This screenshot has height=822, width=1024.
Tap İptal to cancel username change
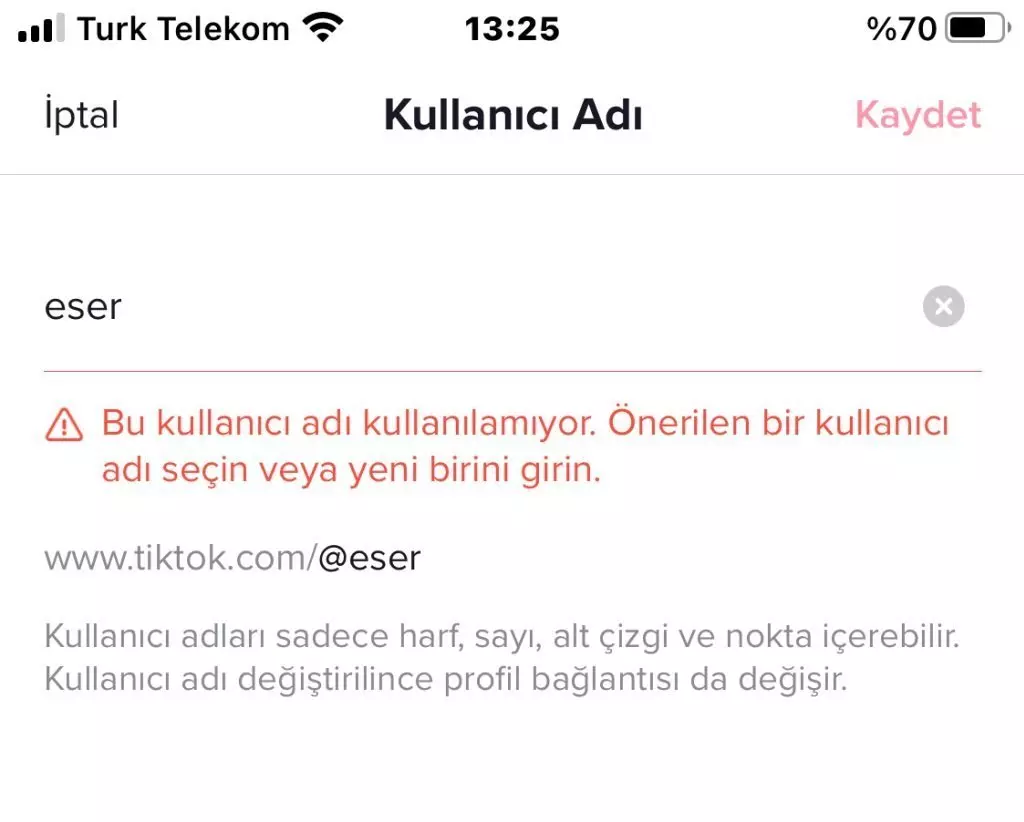[x=81, y=116]
